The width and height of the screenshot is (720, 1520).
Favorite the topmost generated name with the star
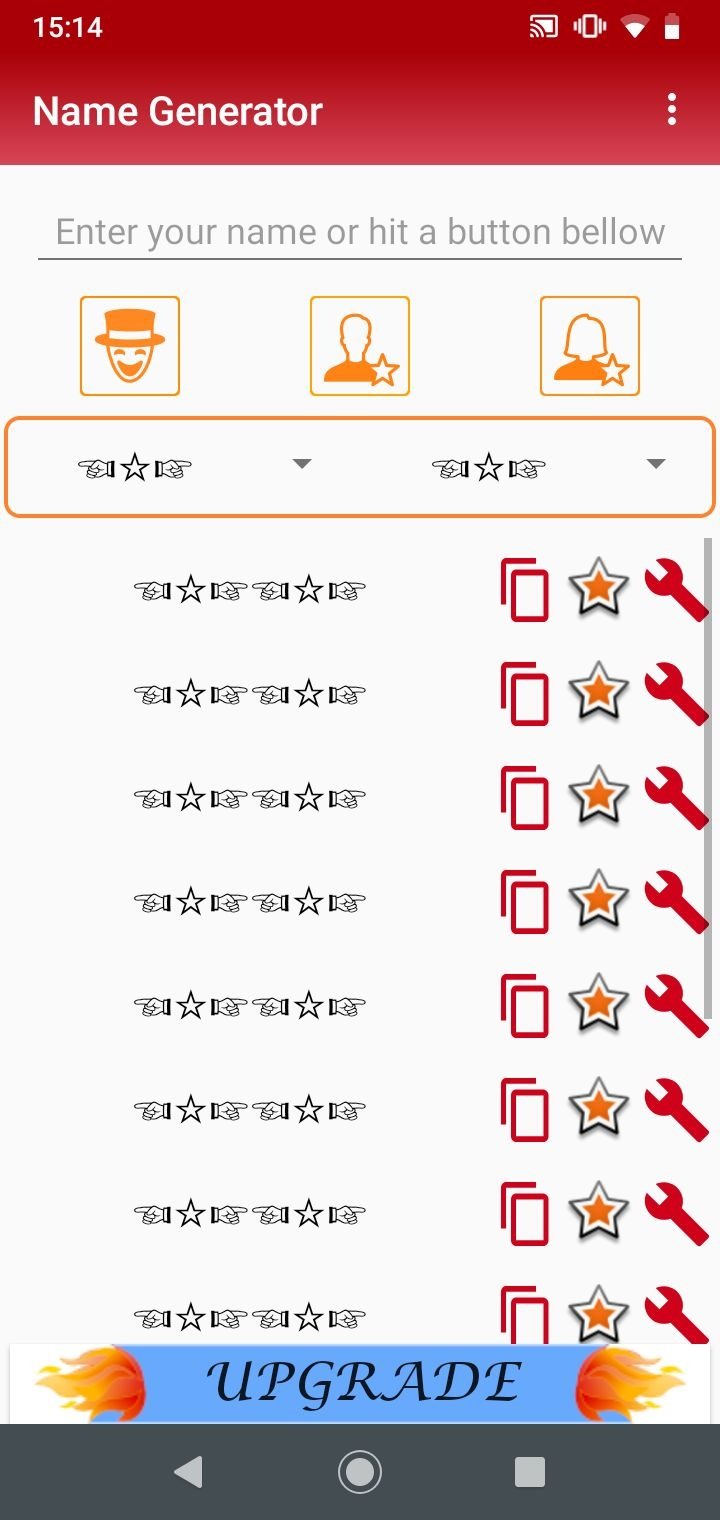click(x=598, y=589)
